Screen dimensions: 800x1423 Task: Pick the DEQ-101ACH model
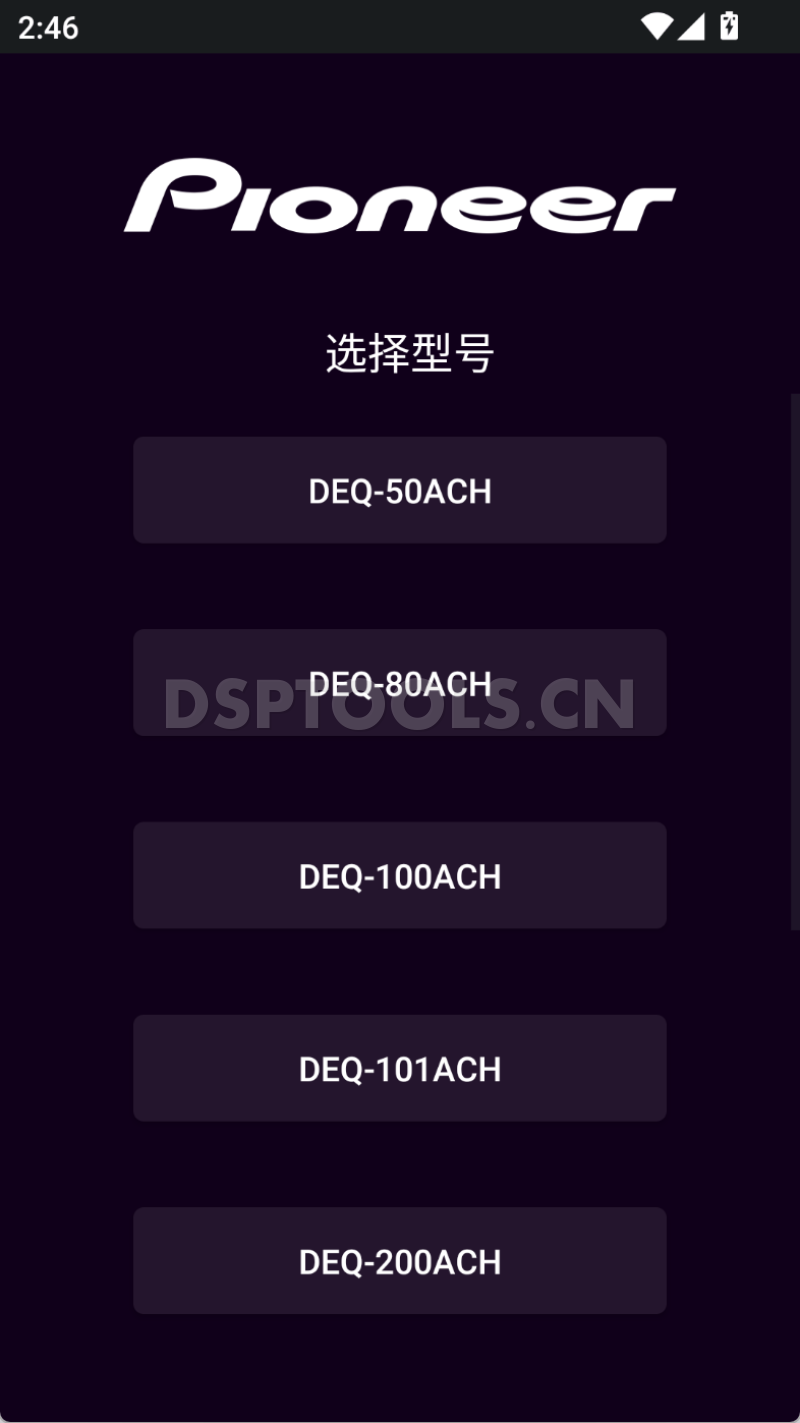click(400, 1068)
